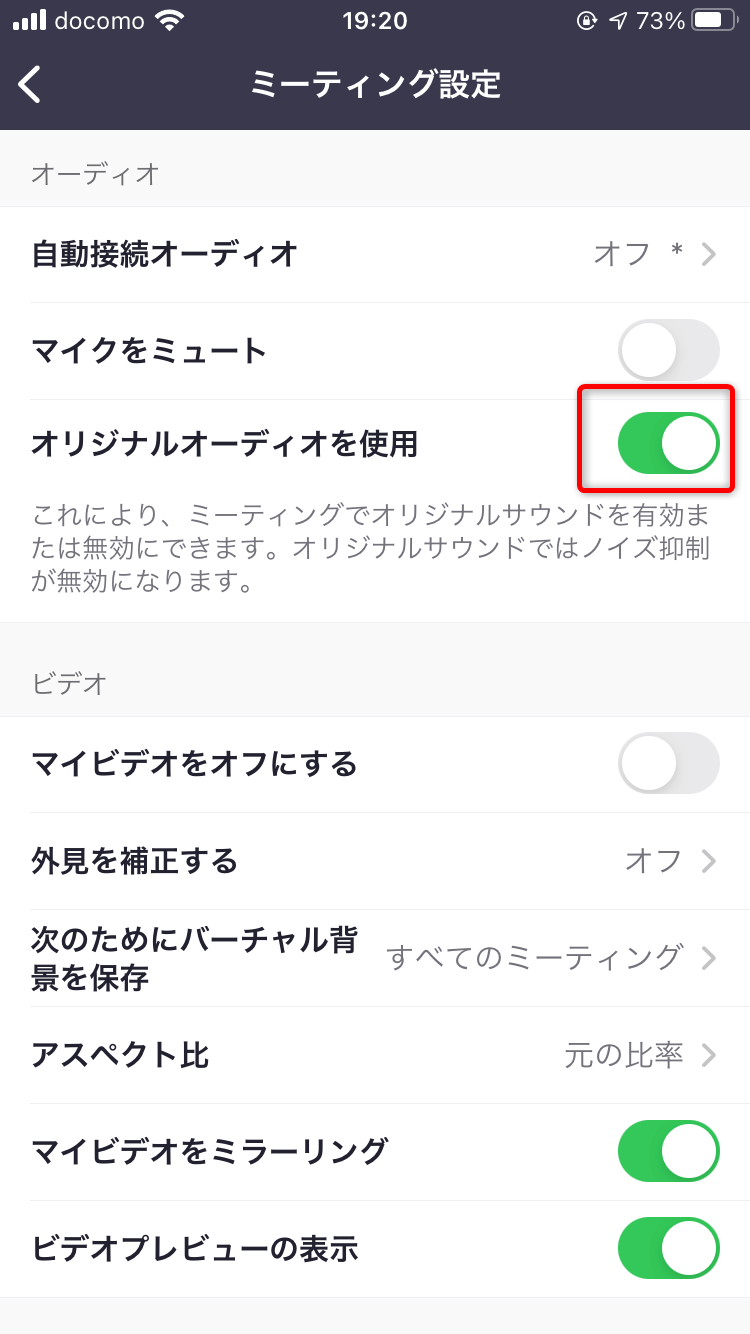
Task: Open the アスペクト比 setting
Action: coord(375,1055)
